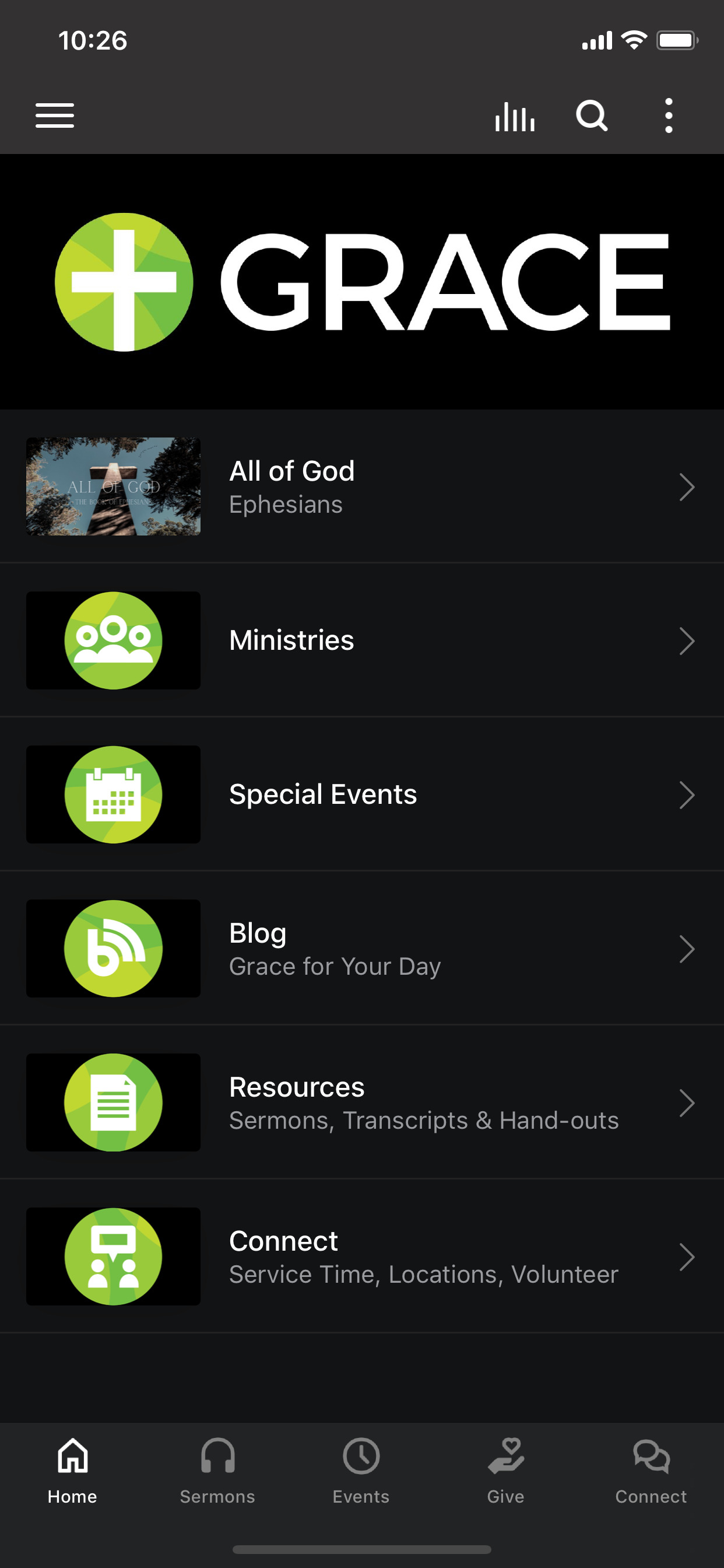Tap the All of God sermon thumbnail

[113, 487]
